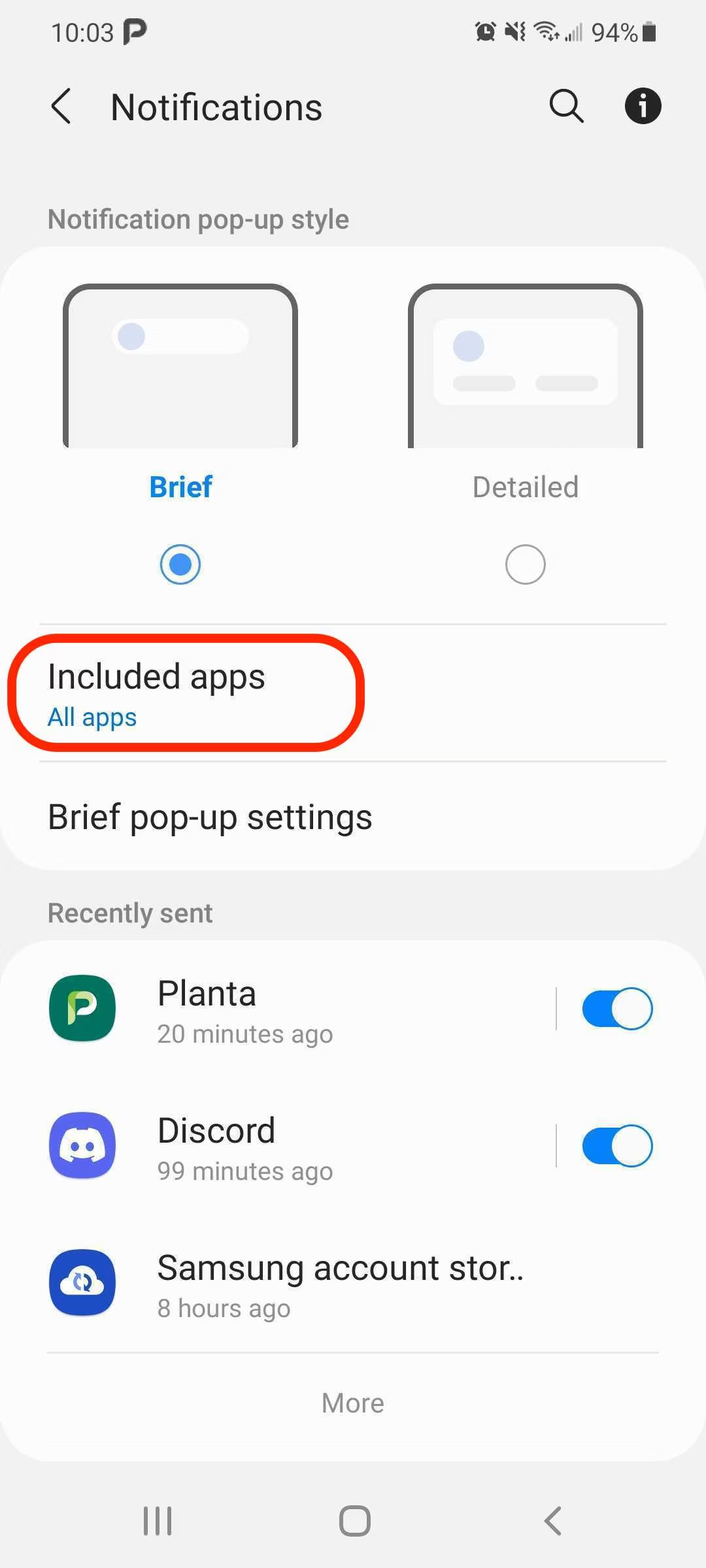Open the info icon
This screenshot has height=1568, width=706.
click(x=643, y=106)
